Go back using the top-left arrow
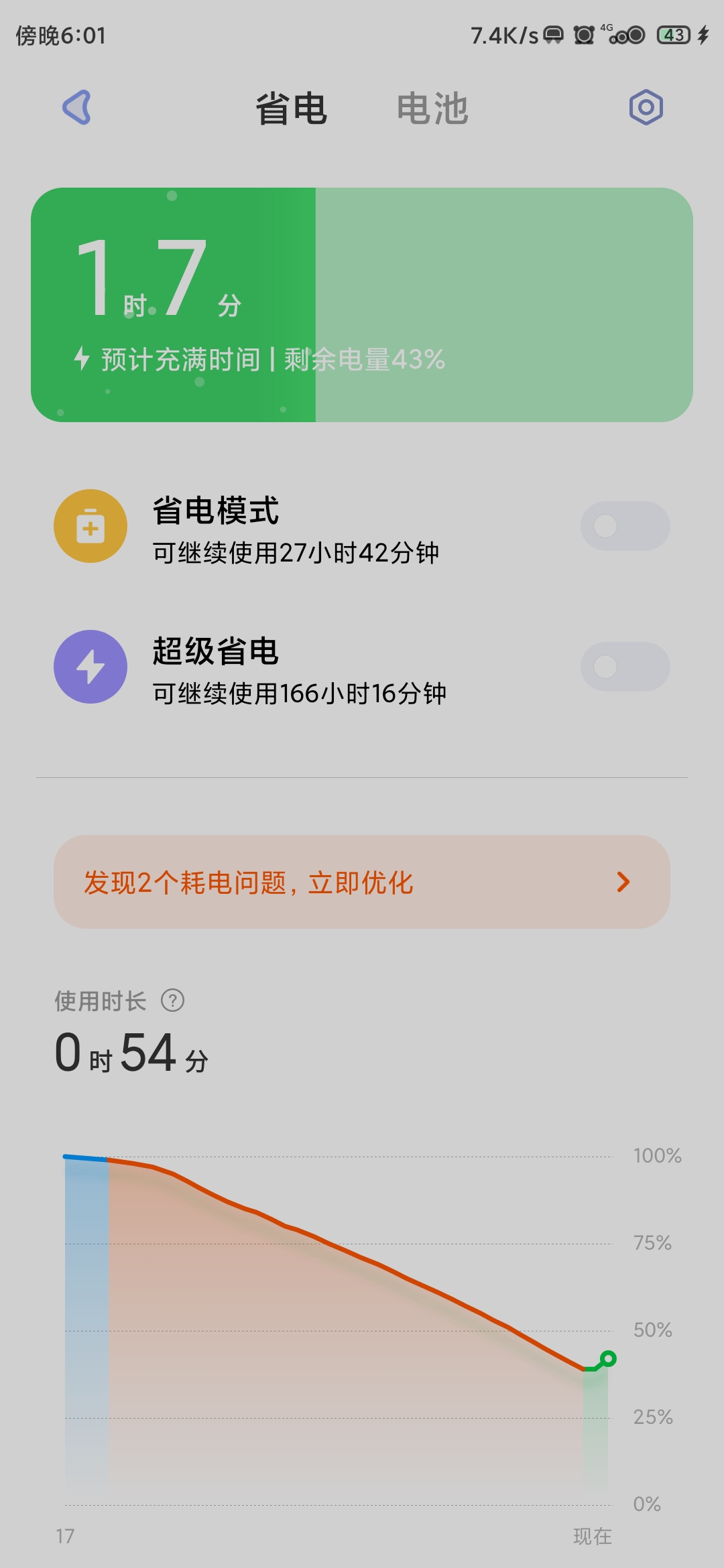This screenshot has width=724, height=1568. click(x=77, y=107)
